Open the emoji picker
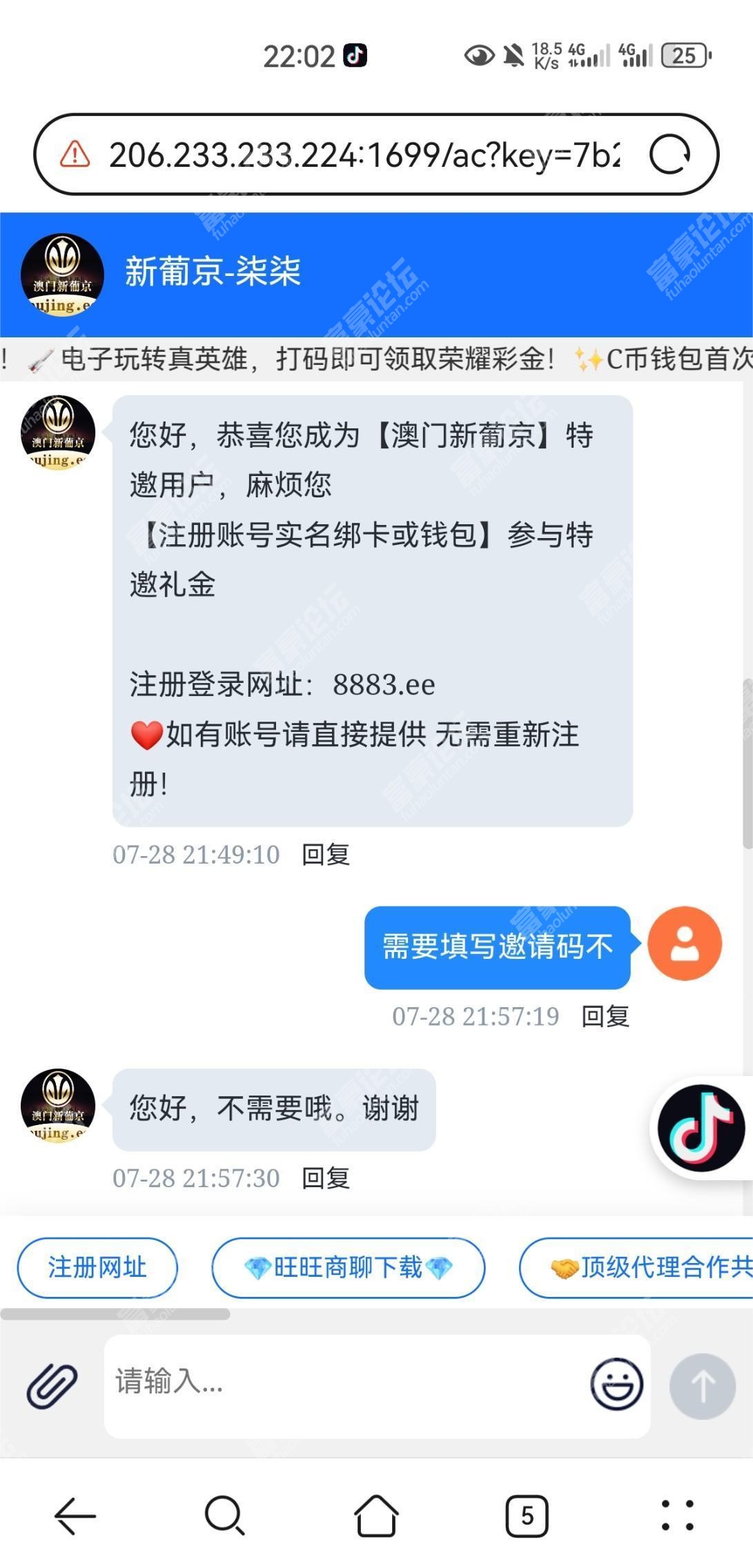The width and height of the screenshot is (753, 1568). [616, 1384]
